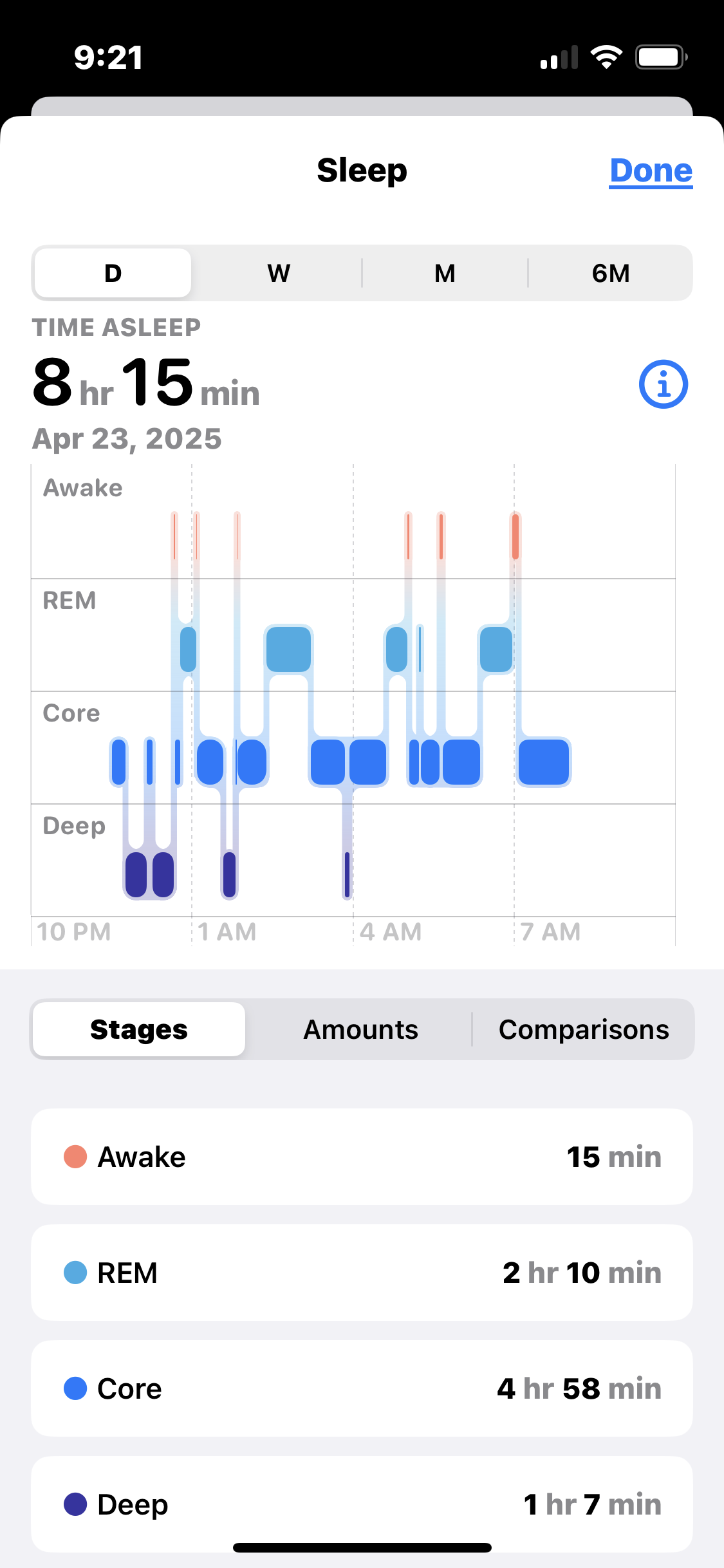Highlight the Deep stage row
This screenshot has height=1568, width=724.
click(x=362, y=1504)
